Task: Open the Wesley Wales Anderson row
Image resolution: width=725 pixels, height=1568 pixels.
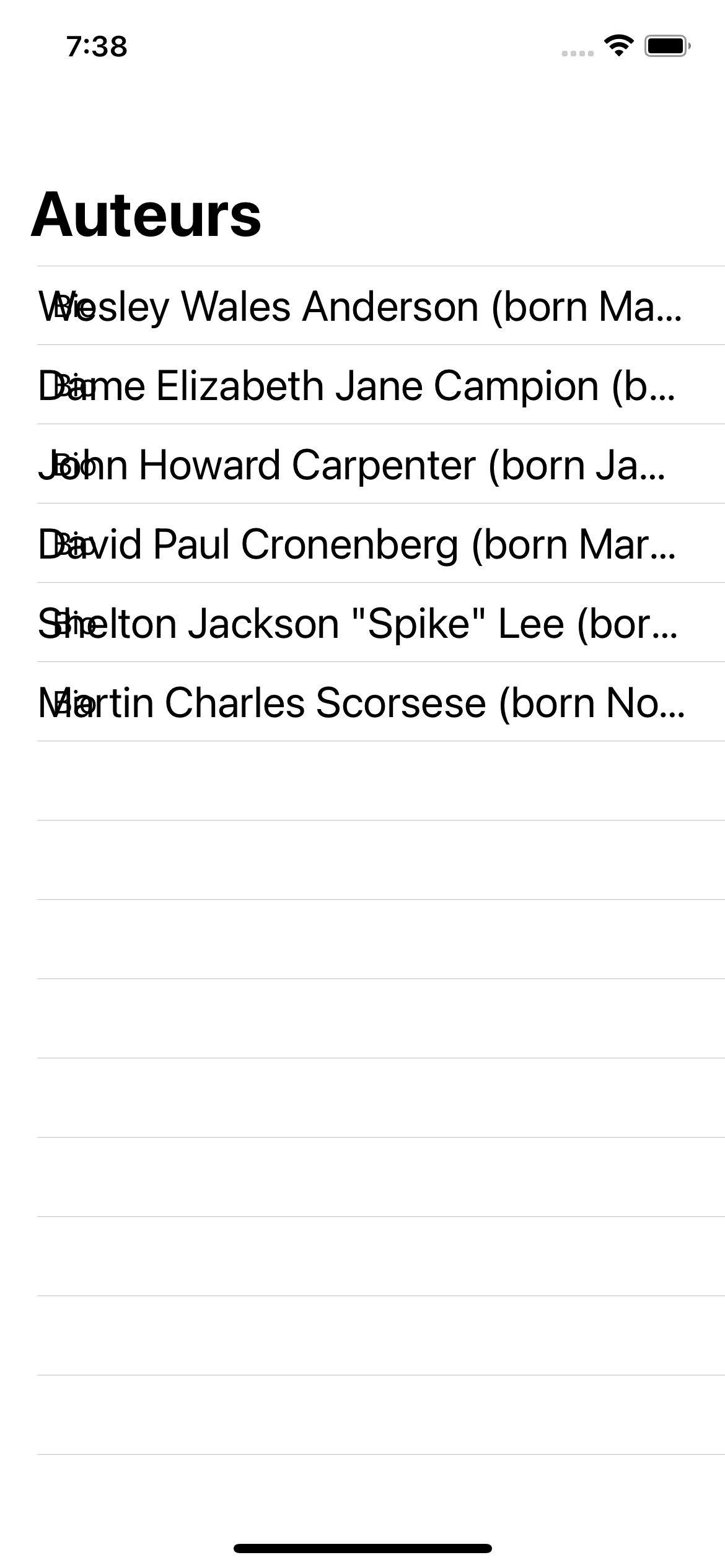Action: 362,306
